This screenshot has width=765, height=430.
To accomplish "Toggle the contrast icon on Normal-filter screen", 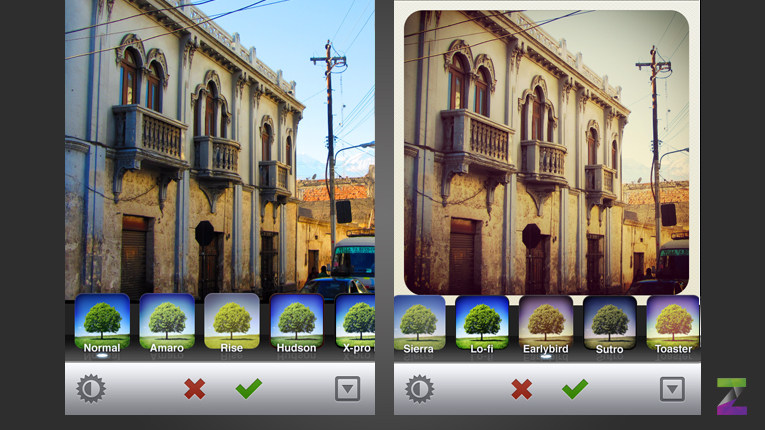I will coord(91,389).
